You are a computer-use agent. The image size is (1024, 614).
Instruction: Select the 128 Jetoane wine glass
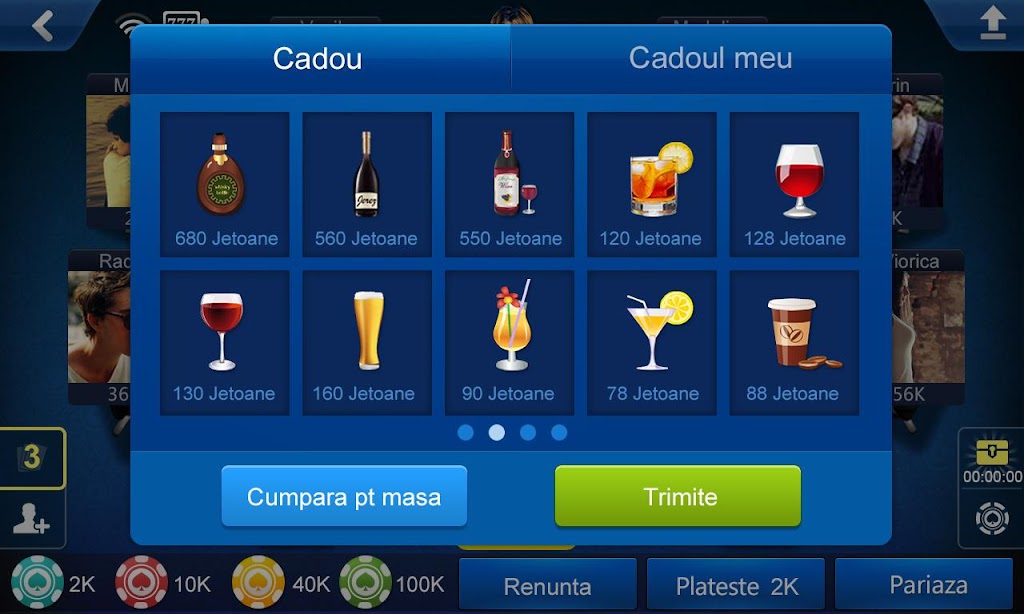[x=794, y=184]
